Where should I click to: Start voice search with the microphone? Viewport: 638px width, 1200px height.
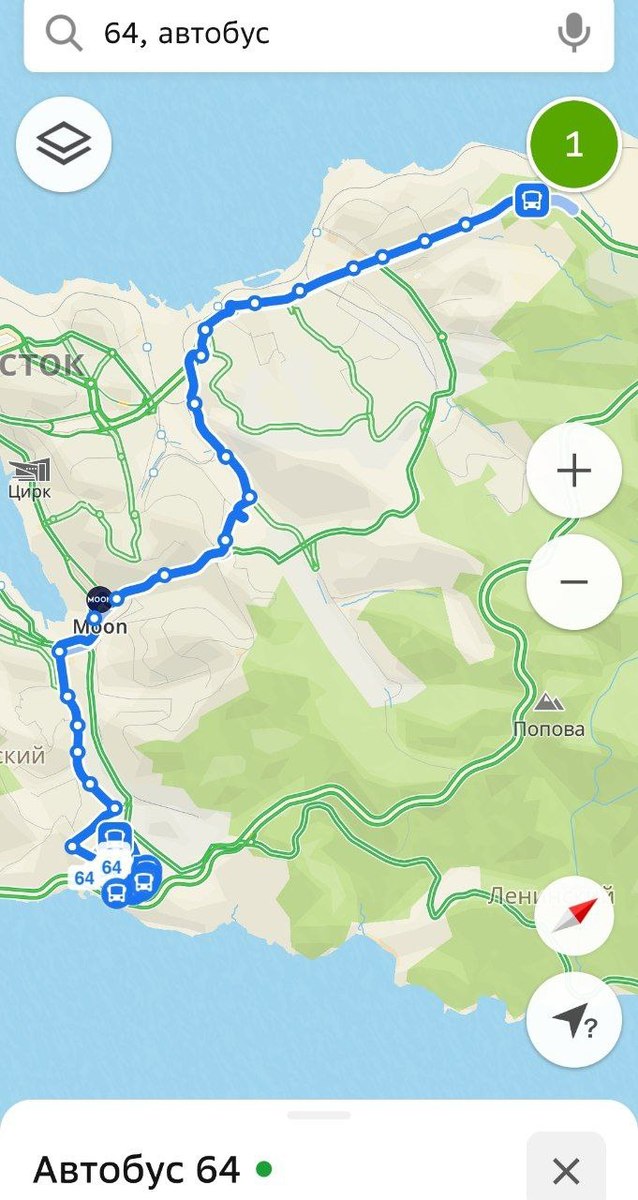574,33
